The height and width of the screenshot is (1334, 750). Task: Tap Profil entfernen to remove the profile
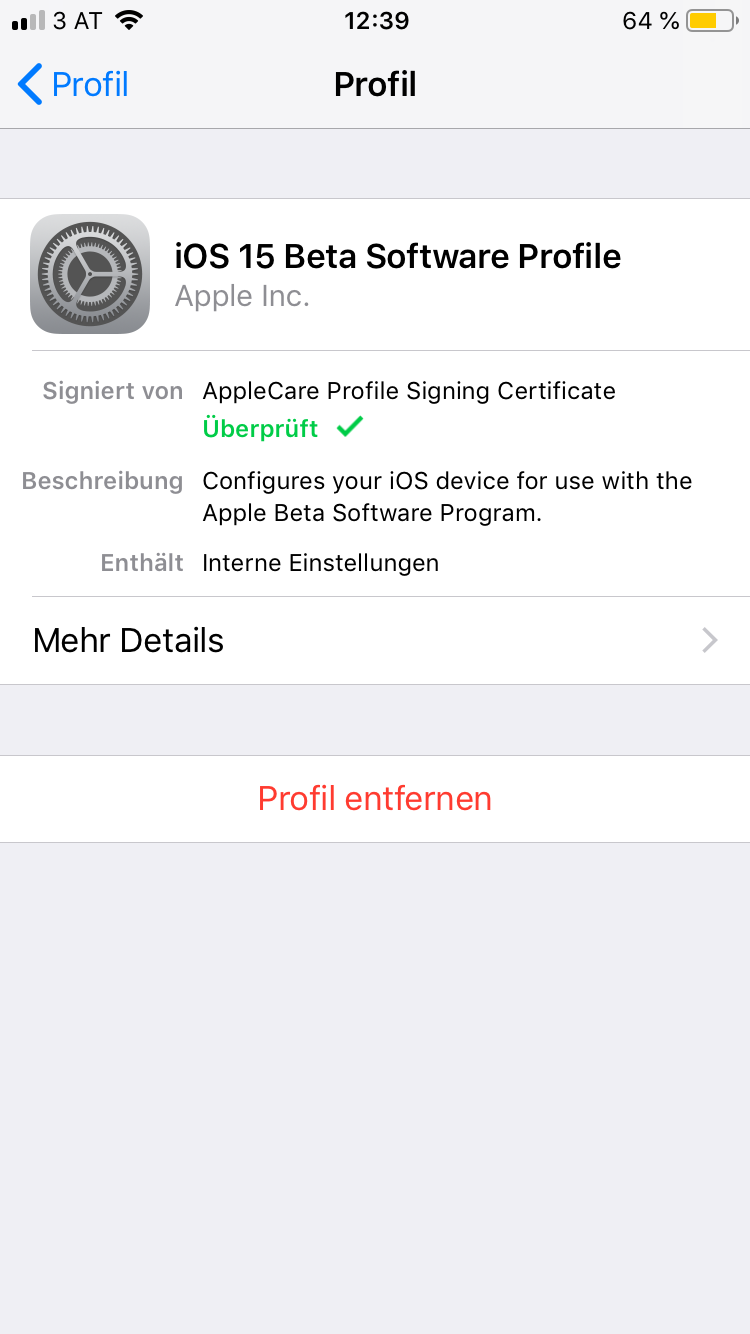click(x=375, y=799)
